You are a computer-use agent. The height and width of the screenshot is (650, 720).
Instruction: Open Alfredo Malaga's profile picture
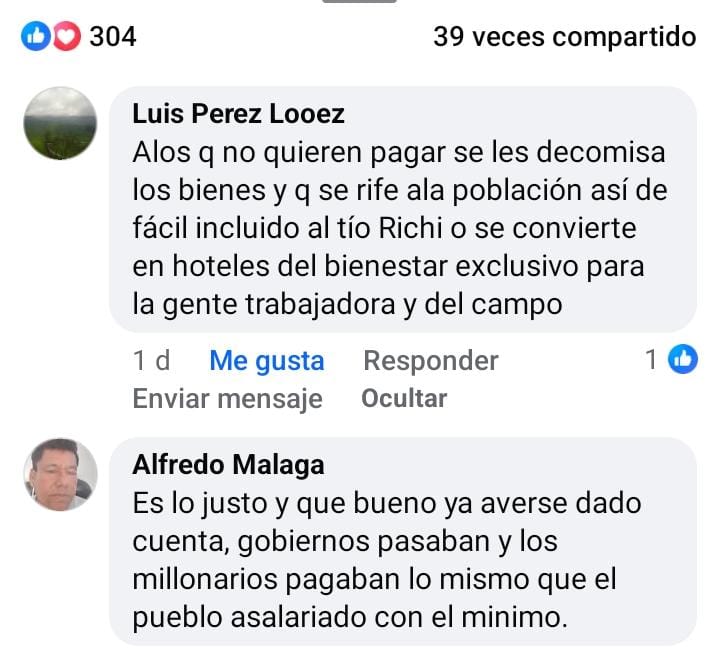coord(60,475)
